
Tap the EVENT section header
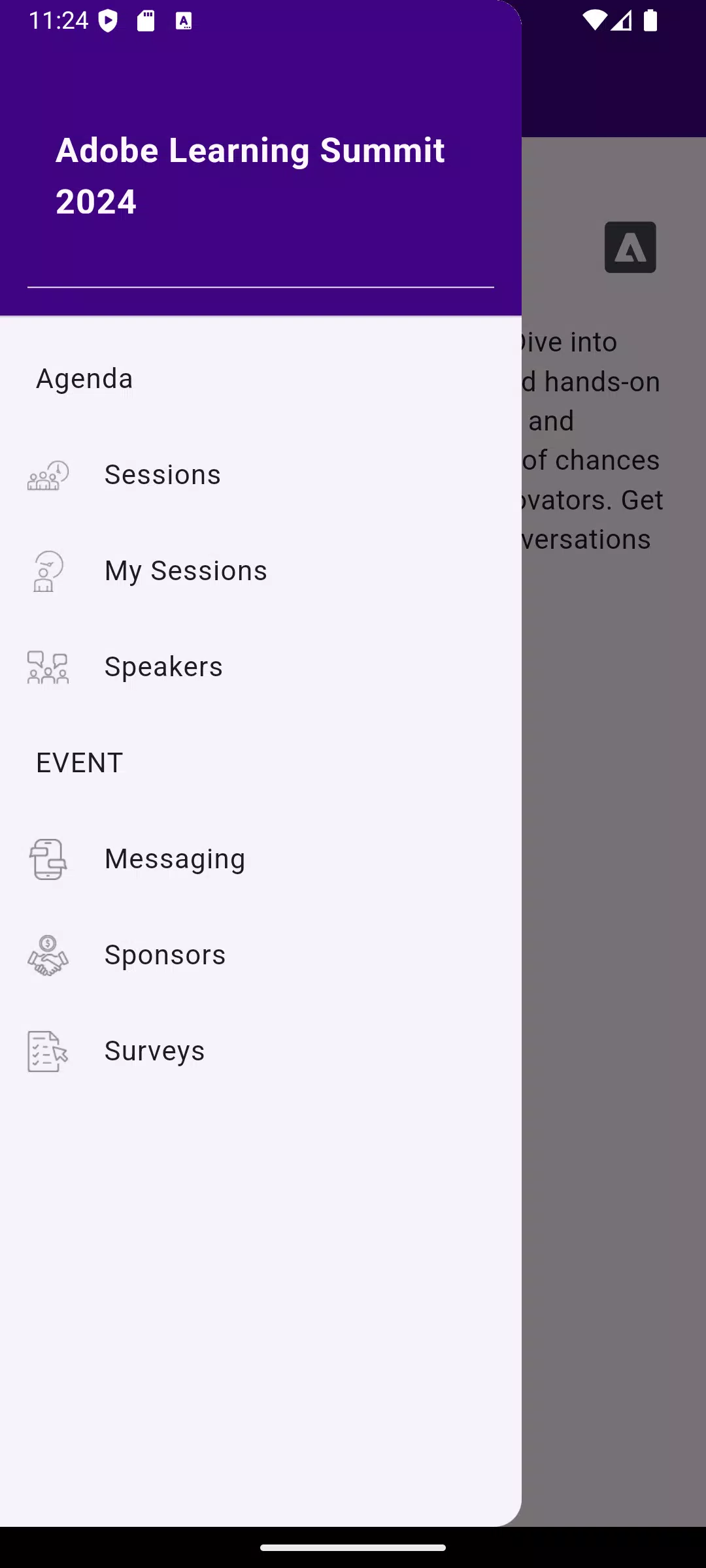click(x=78, y=762)
